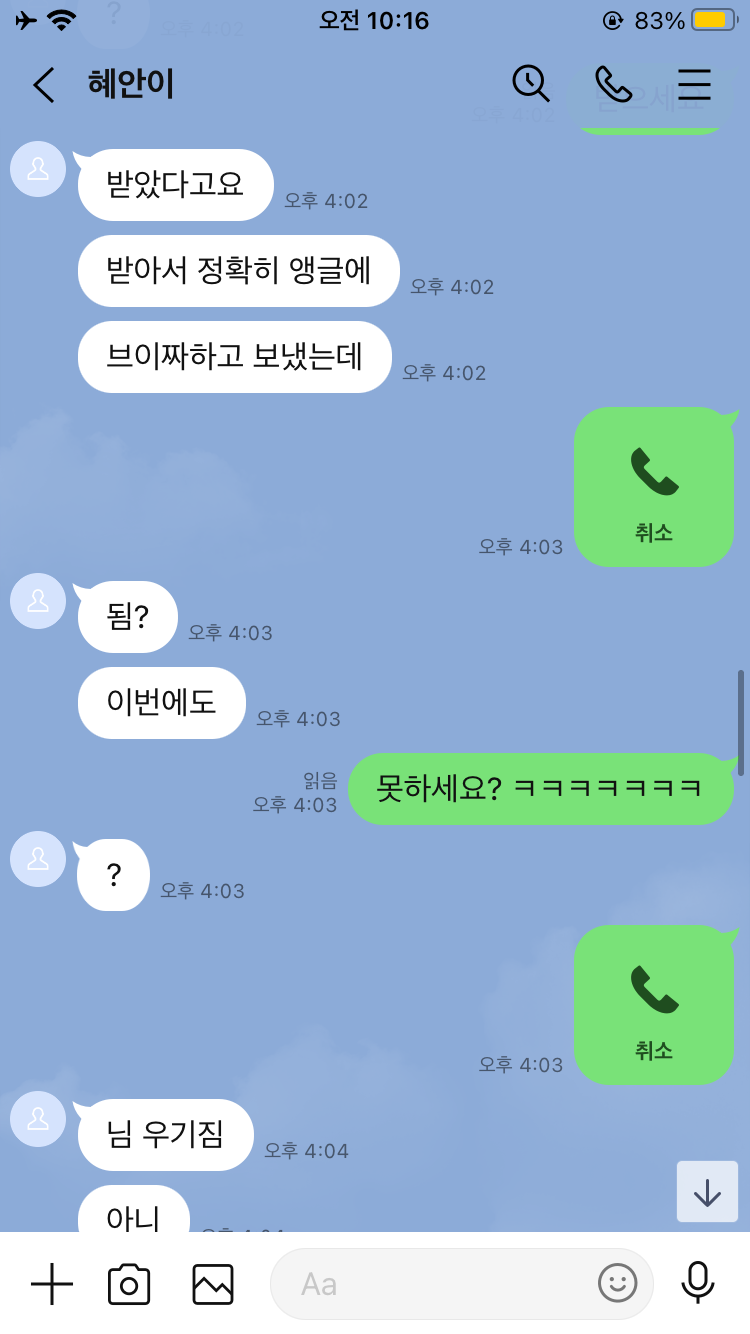Tap the canceled call bubble above 님 우기짐

click(654, 1005)
